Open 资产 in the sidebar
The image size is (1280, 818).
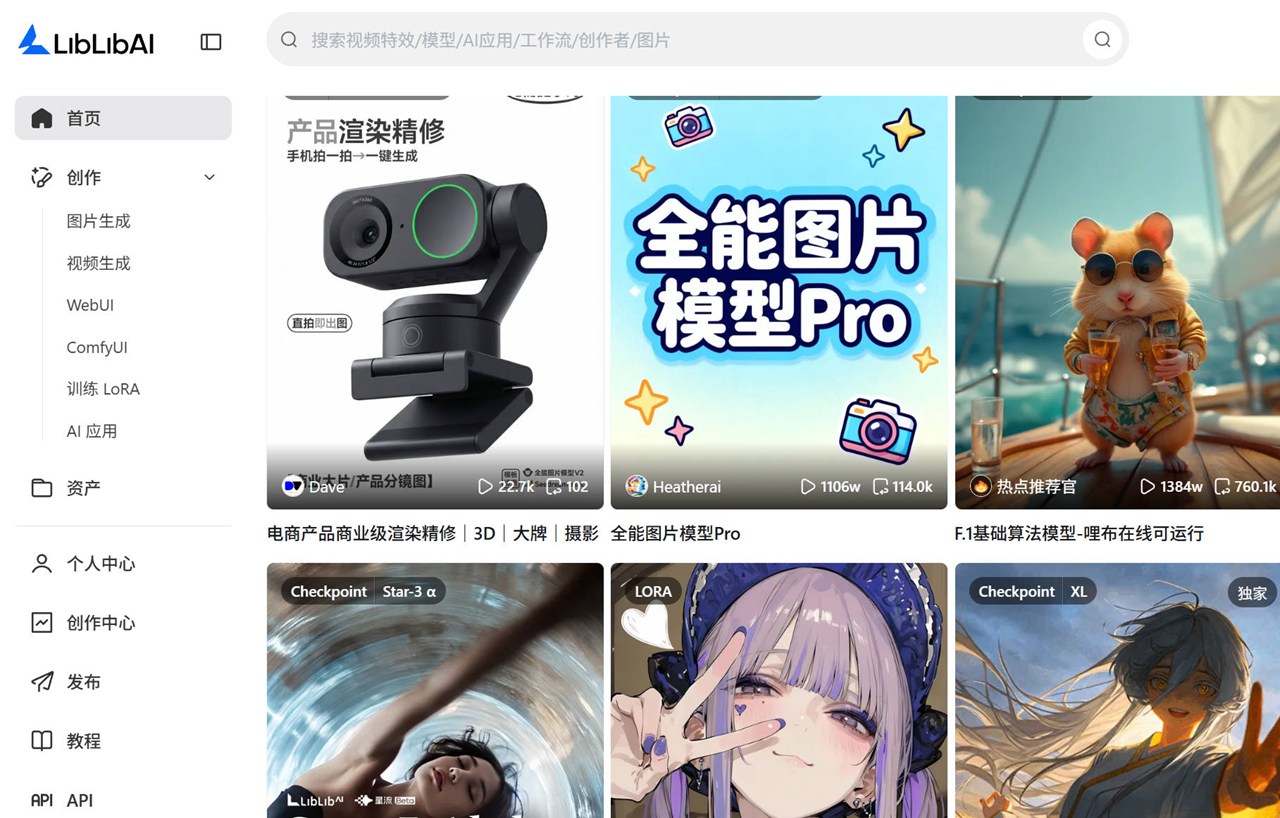tap(84, 488)
